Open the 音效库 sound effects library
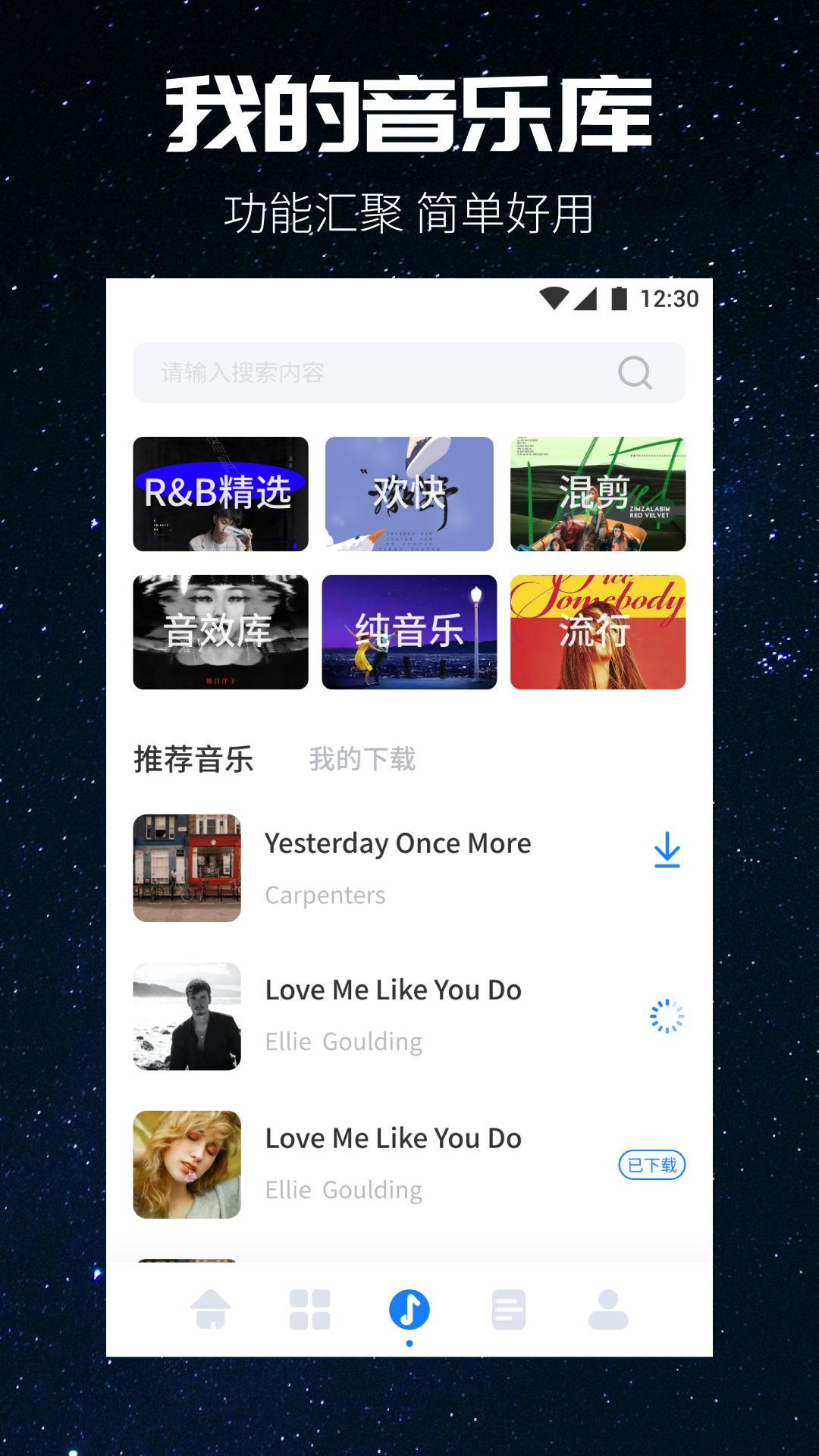The height and width of the screenshot is (1456, 819). pos(220,631)
